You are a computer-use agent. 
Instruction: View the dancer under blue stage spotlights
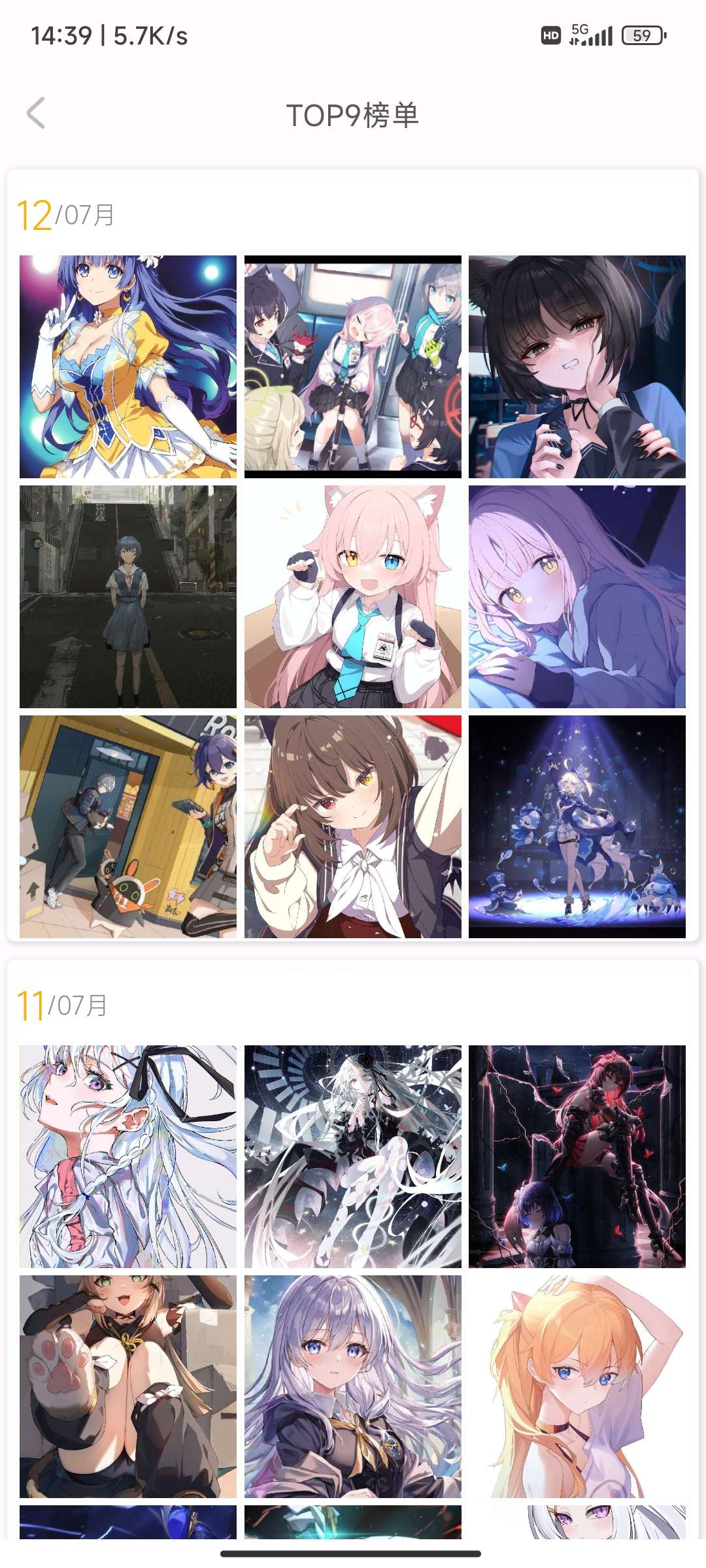pos(577,826)
